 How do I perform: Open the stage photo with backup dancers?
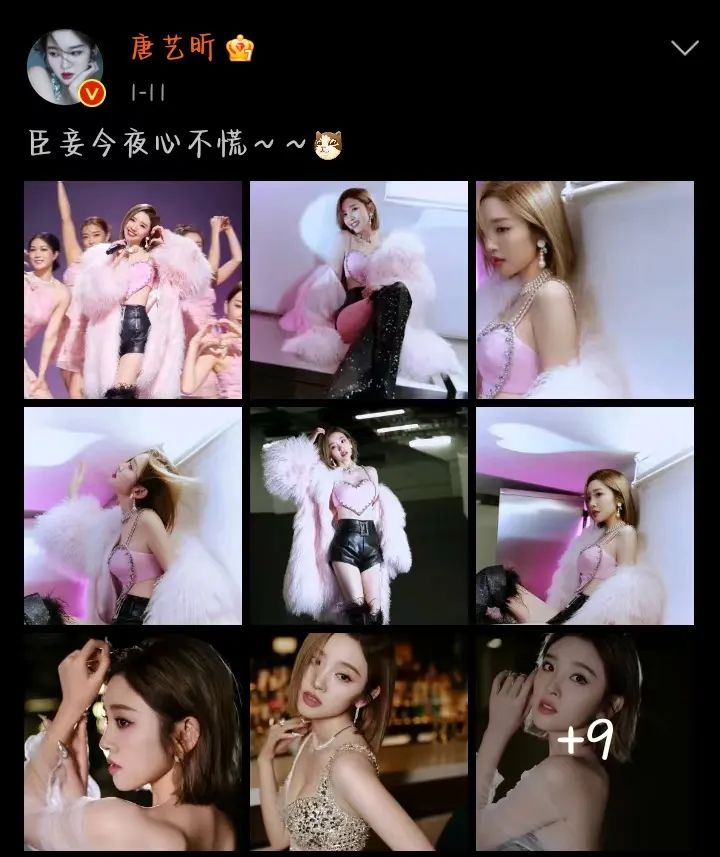coord(133,290)
